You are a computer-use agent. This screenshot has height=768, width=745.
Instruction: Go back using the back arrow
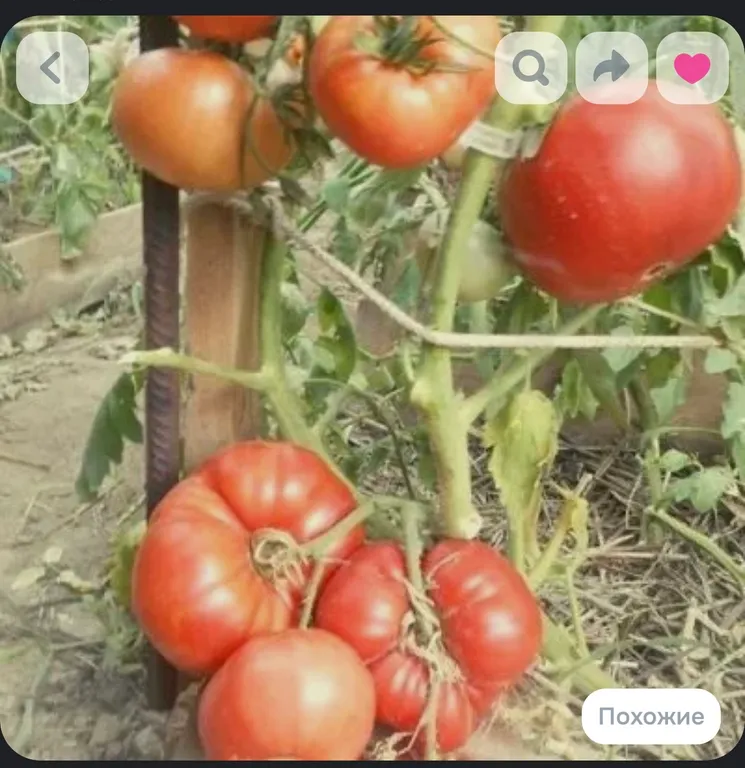coord(52,68)
